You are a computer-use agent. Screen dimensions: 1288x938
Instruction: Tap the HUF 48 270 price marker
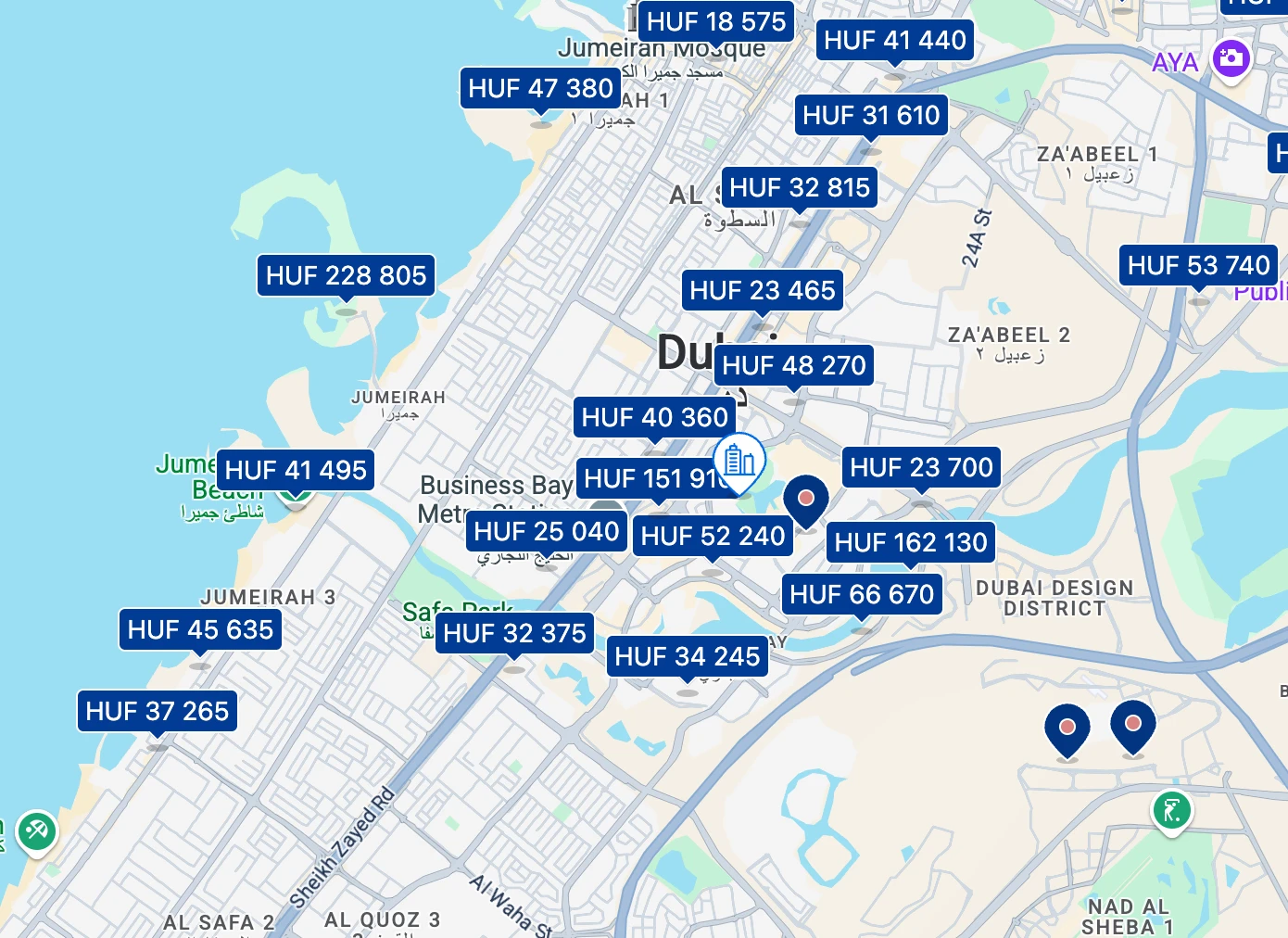click(x=793, y=366)
